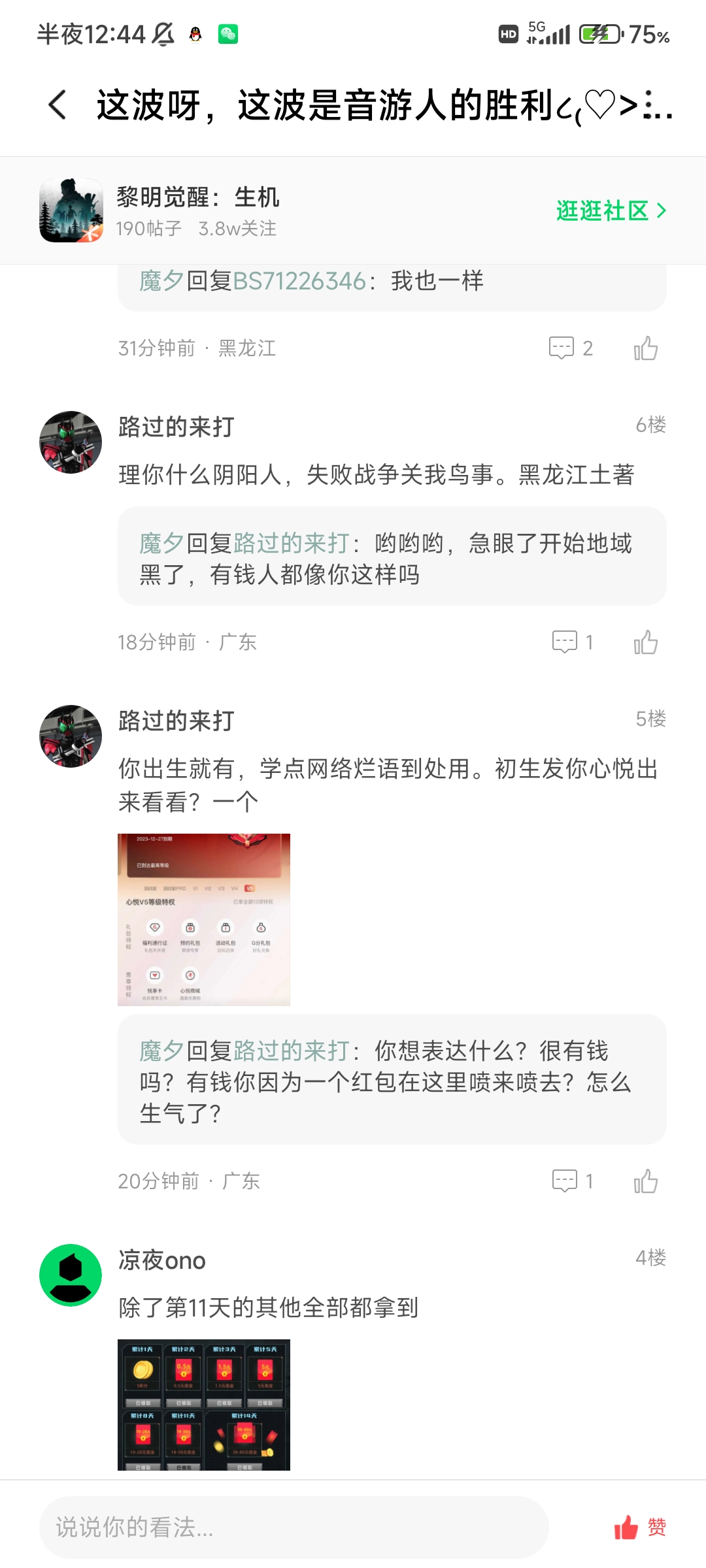The image size is (706, 1568).
Task: View the 心悦V5 screenshot in 5楼
Action: click(204, 919)
